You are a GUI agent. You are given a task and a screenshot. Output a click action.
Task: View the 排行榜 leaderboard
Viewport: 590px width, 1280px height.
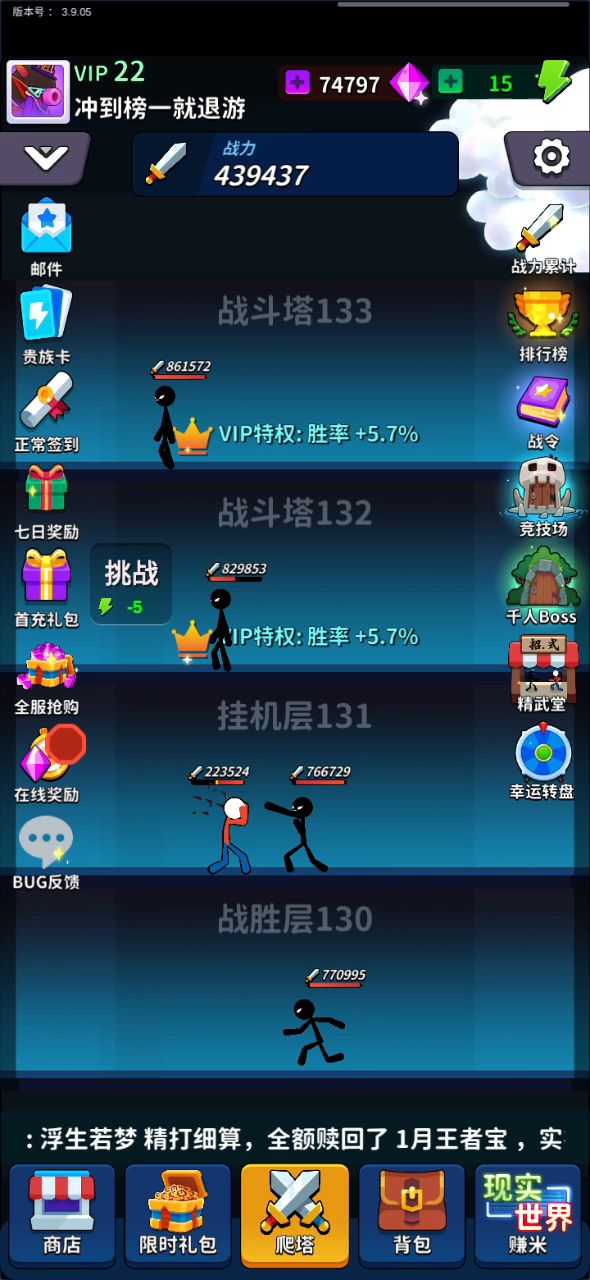point(543,325)
